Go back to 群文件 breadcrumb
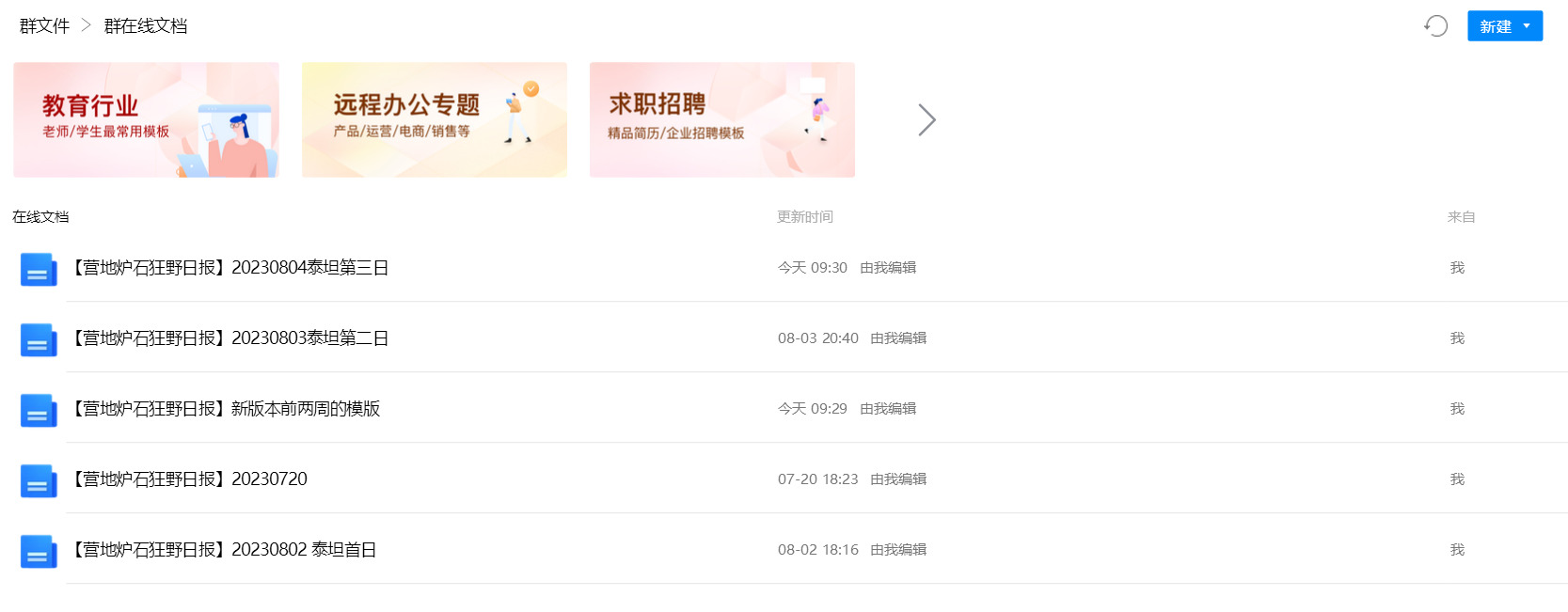The height and width of the screenshot is (612, 1568). [x=44, y=26]
